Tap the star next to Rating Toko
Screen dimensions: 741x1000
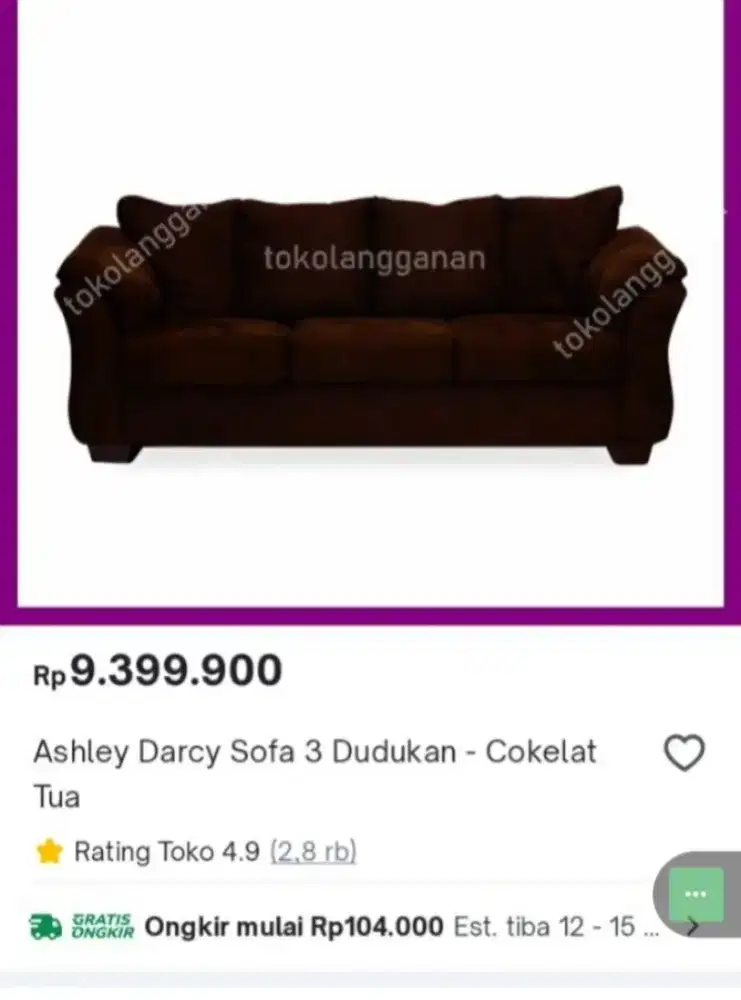coord(51,852)
